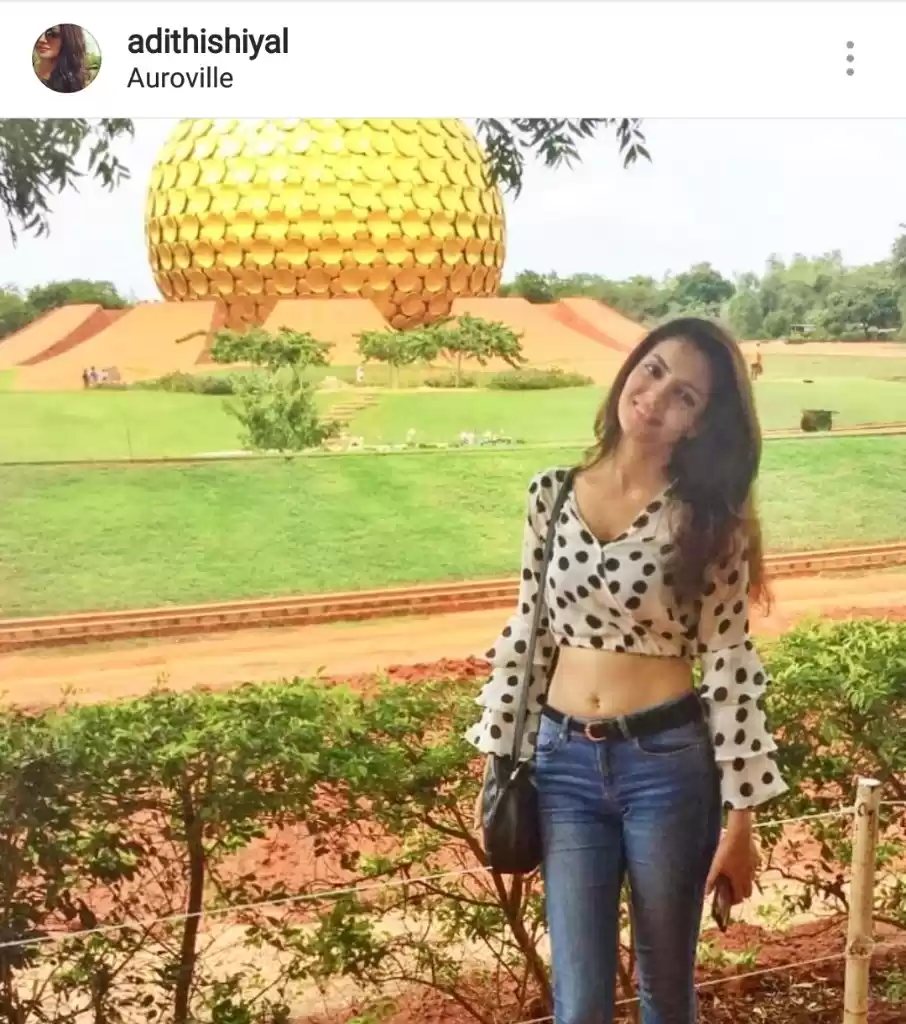The height and width of the screenshot is (1024, 906).
Task: Open the adithishiyal username link
Action: (x=207, y=42)
